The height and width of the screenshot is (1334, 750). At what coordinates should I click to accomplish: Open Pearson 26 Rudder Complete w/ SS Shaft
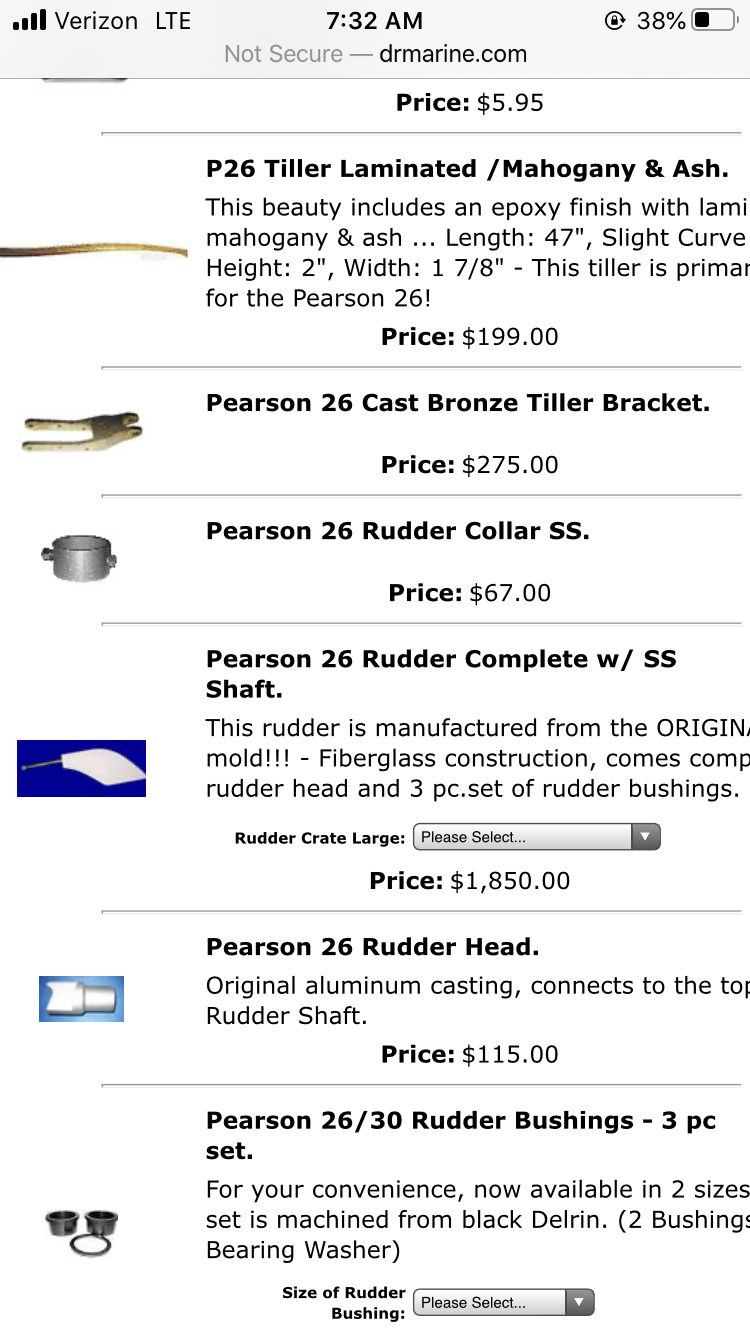point(441,674)
